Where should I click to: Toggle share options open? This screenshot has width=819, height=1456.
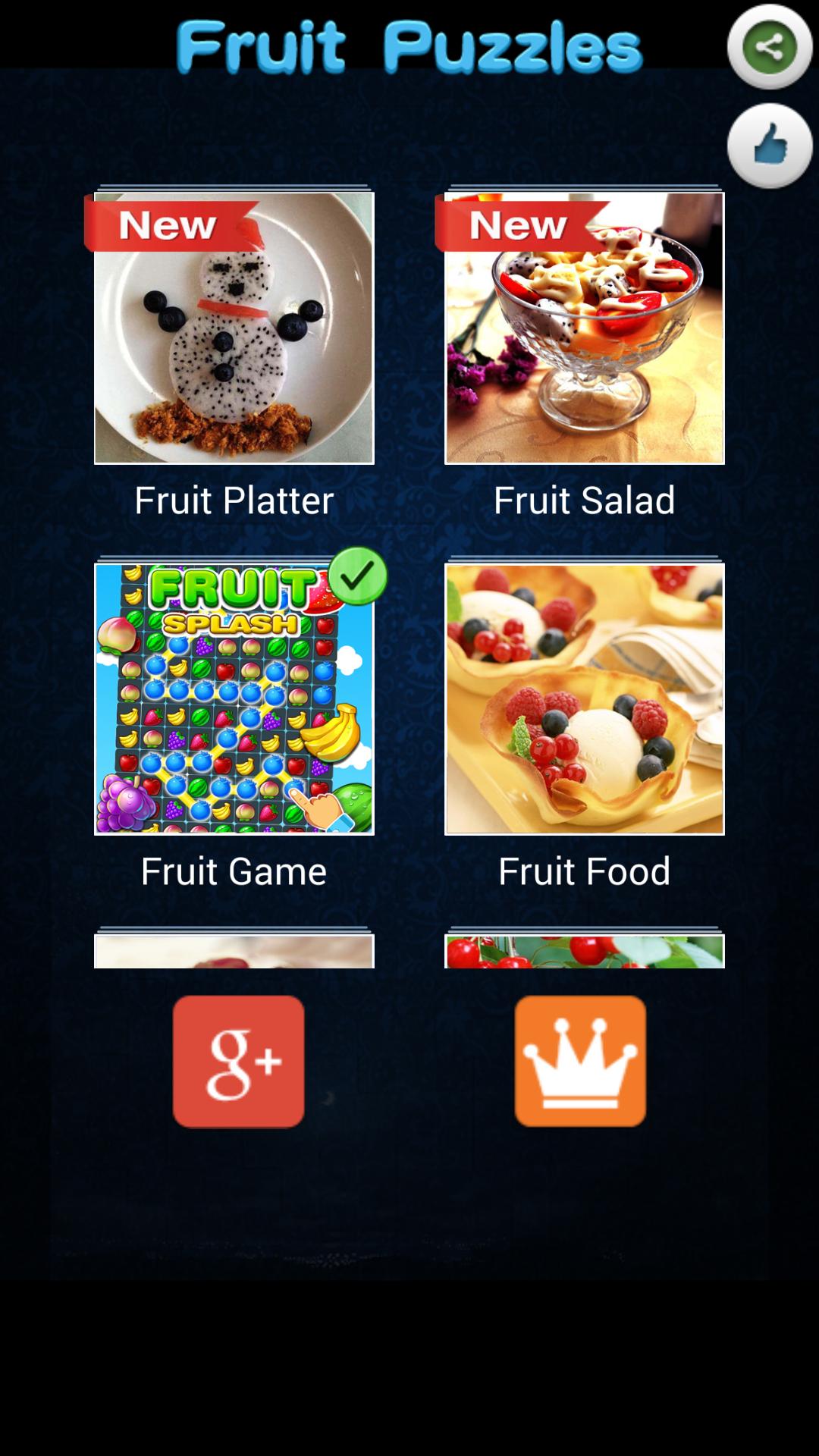[x=770, y=47]
